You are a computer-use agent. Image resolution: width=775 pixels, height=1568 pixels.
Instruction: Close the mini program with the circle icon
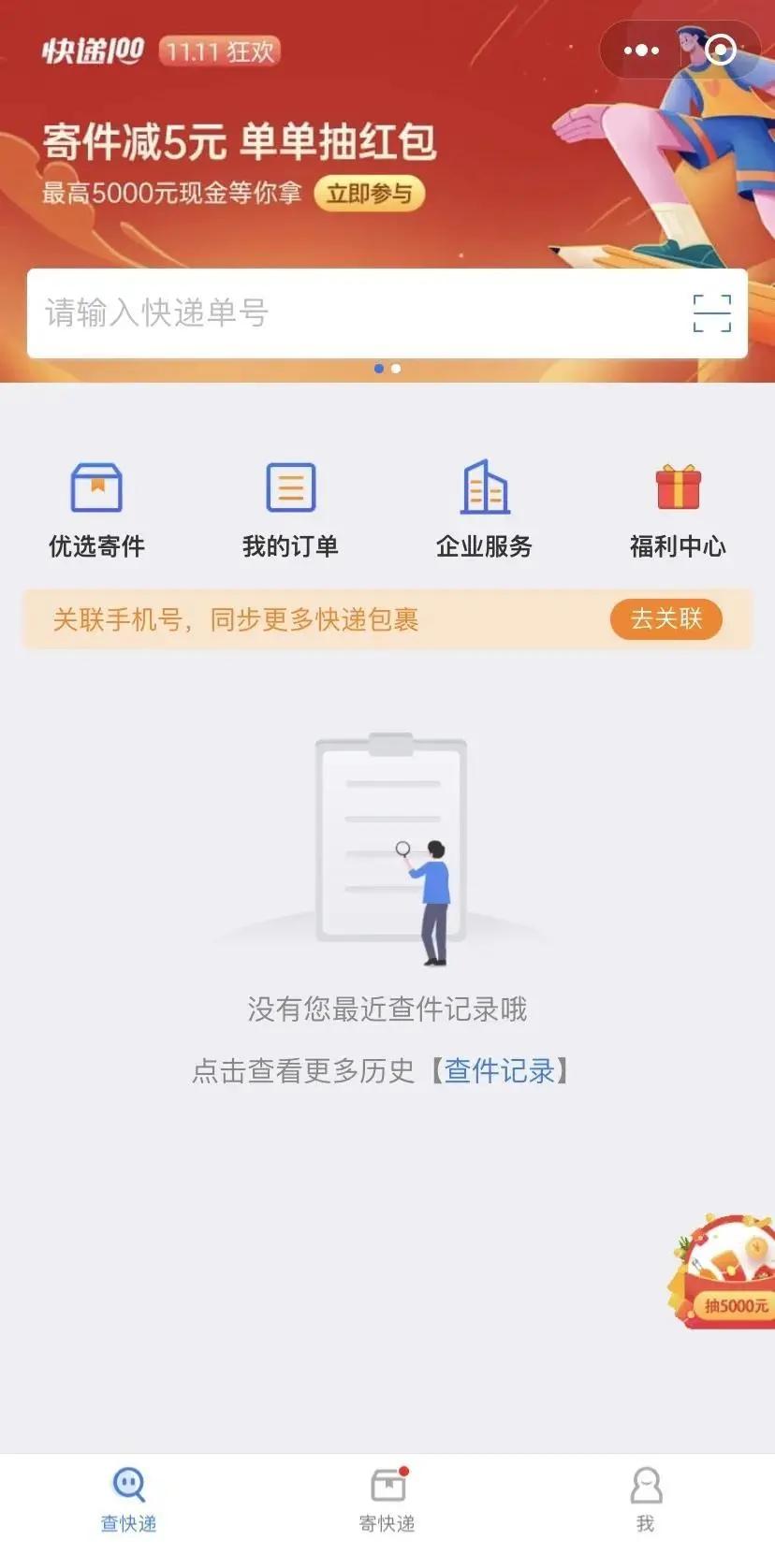pyautogui.click(x=720, y=51)
